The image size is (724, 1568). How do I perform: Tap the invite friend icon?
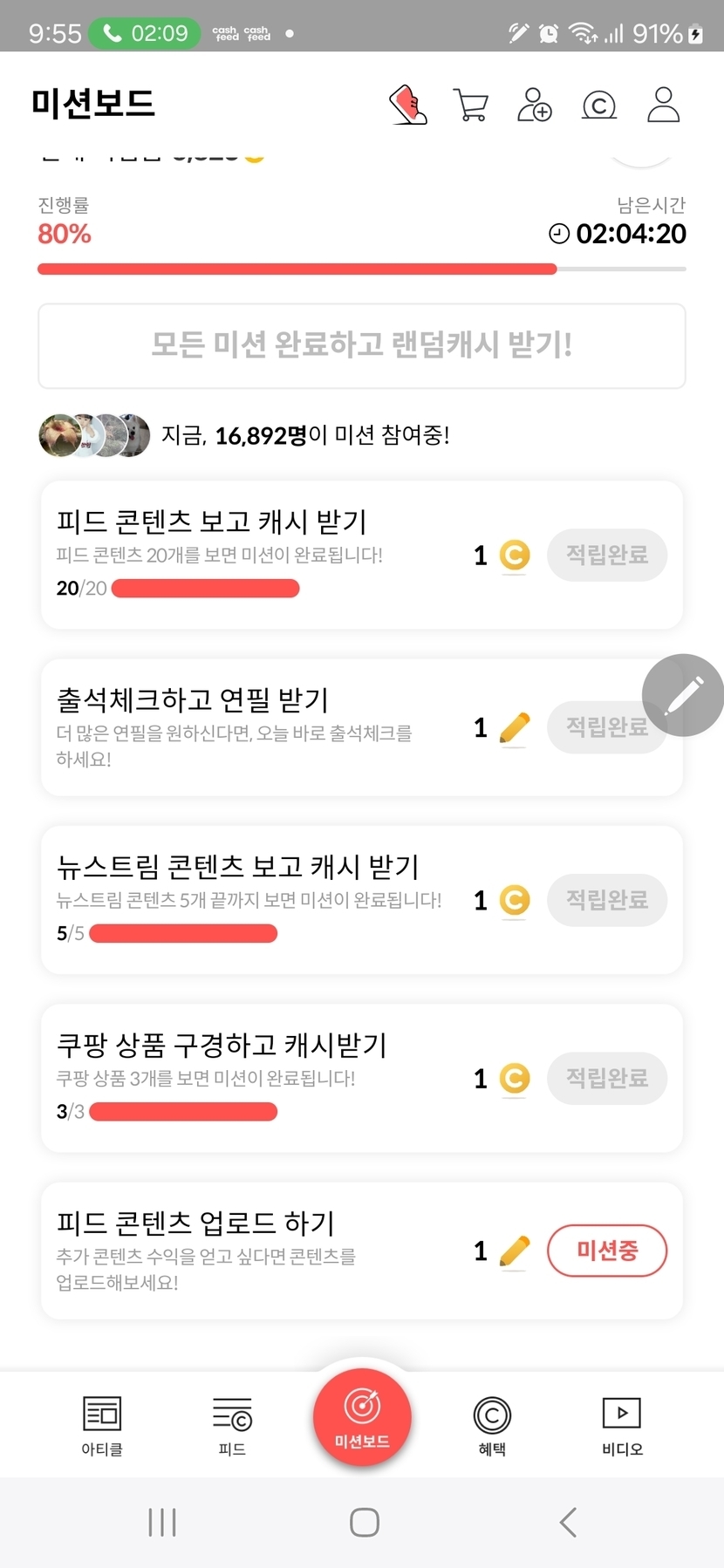[x=534, y=105]
